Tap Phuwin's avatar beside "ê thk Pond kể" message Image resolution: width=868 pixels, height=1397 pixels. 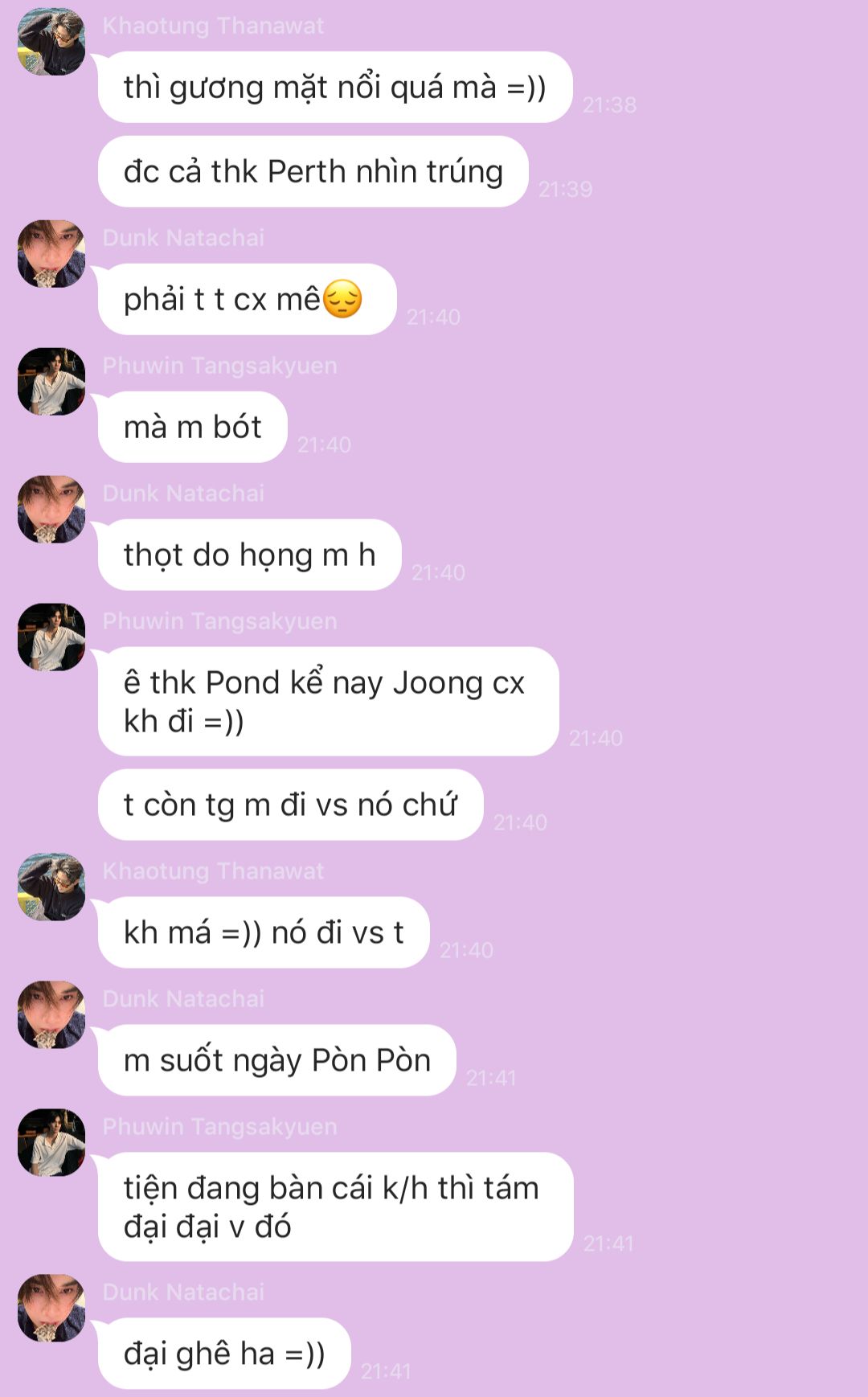[51, 637]
